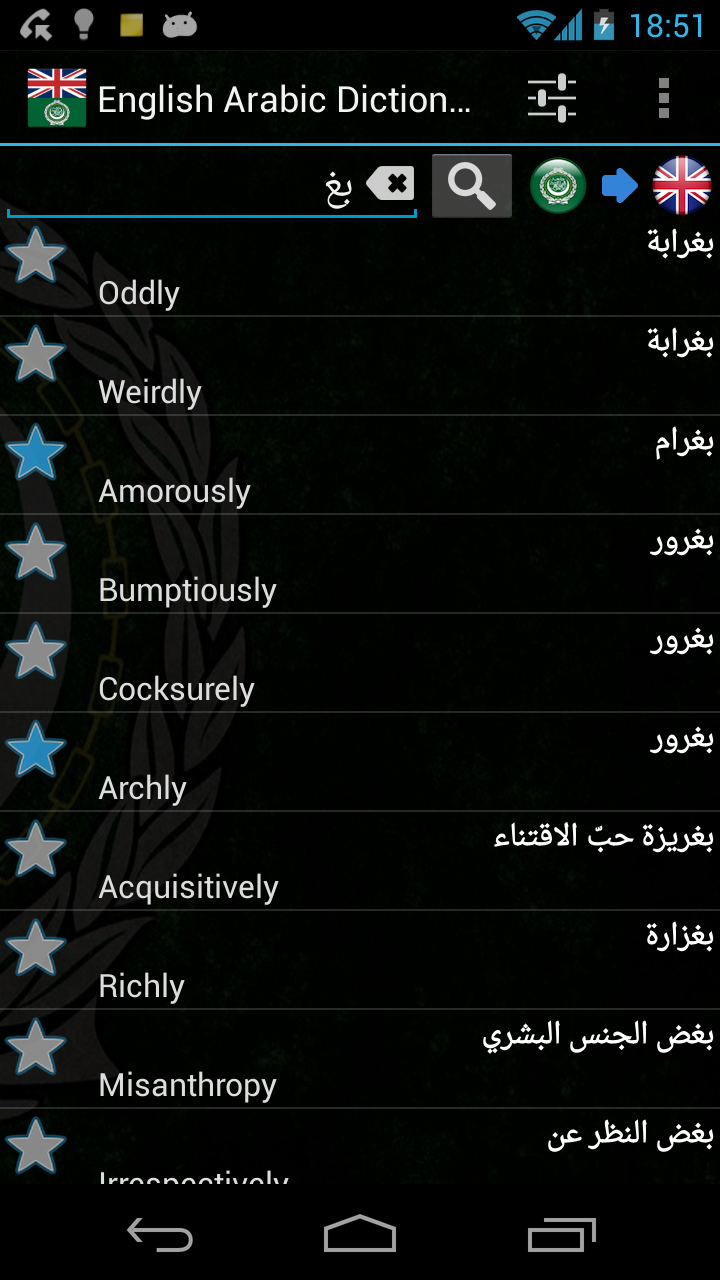The height and width of the screenshot is (1280, 720).
Task: Tap the blue translation direction arrow
Action: pyautogui.click(x=622, y=185)
